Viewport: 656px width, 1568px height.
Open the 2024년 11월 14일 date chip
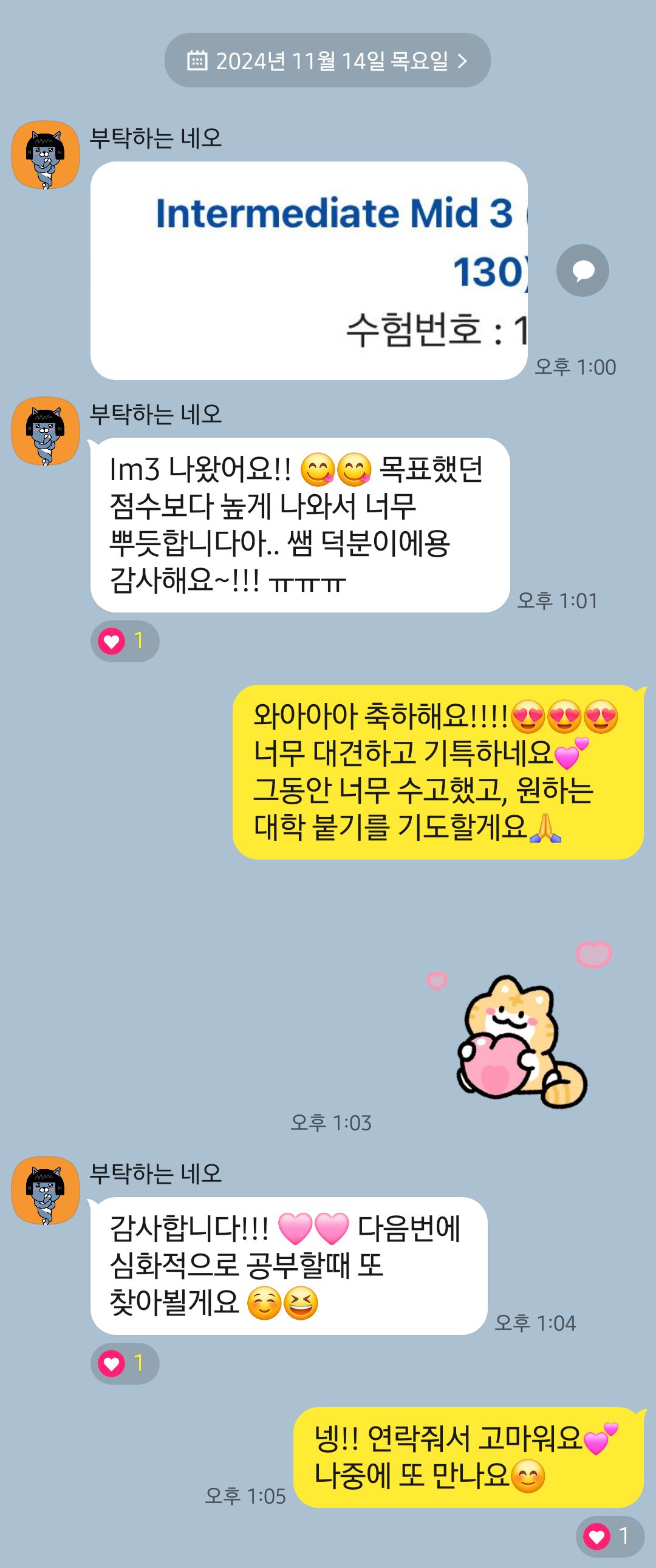pos(327,60)
